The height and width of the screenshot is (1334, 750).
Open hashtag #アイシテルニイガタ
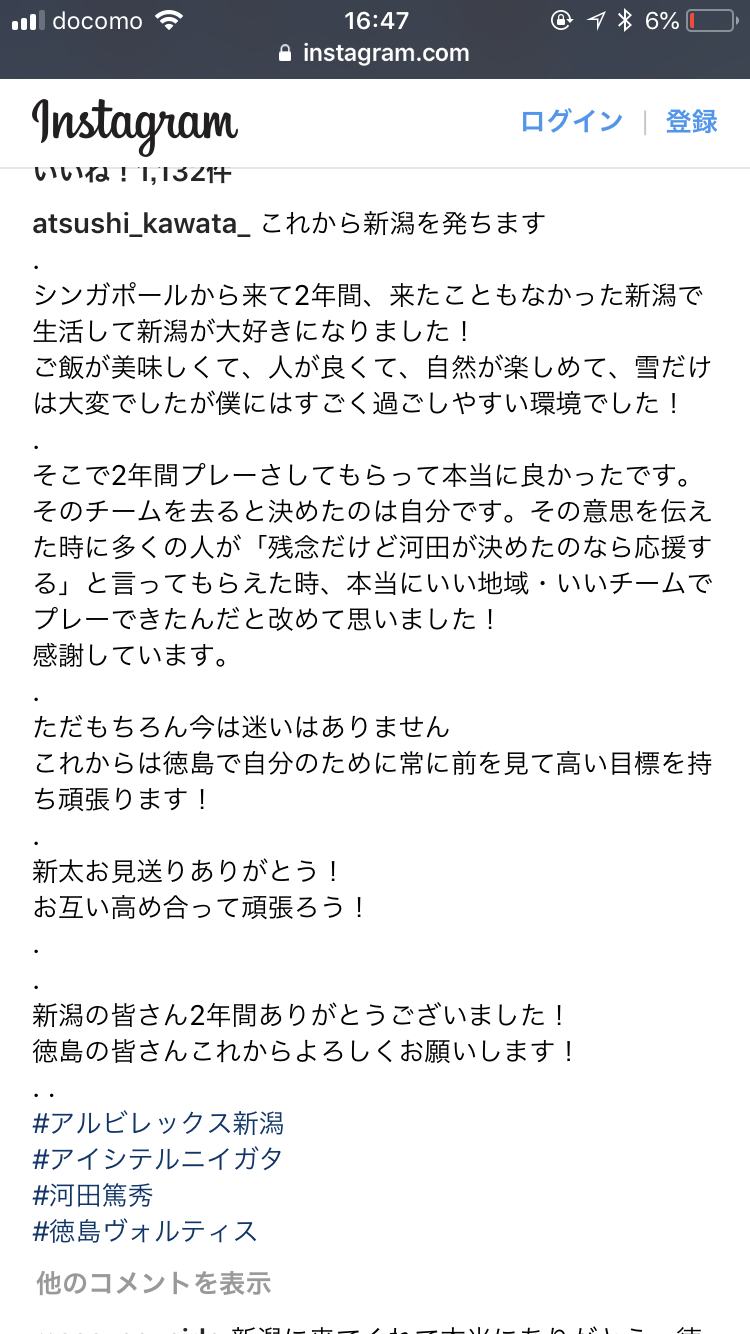pos(158,1159)
